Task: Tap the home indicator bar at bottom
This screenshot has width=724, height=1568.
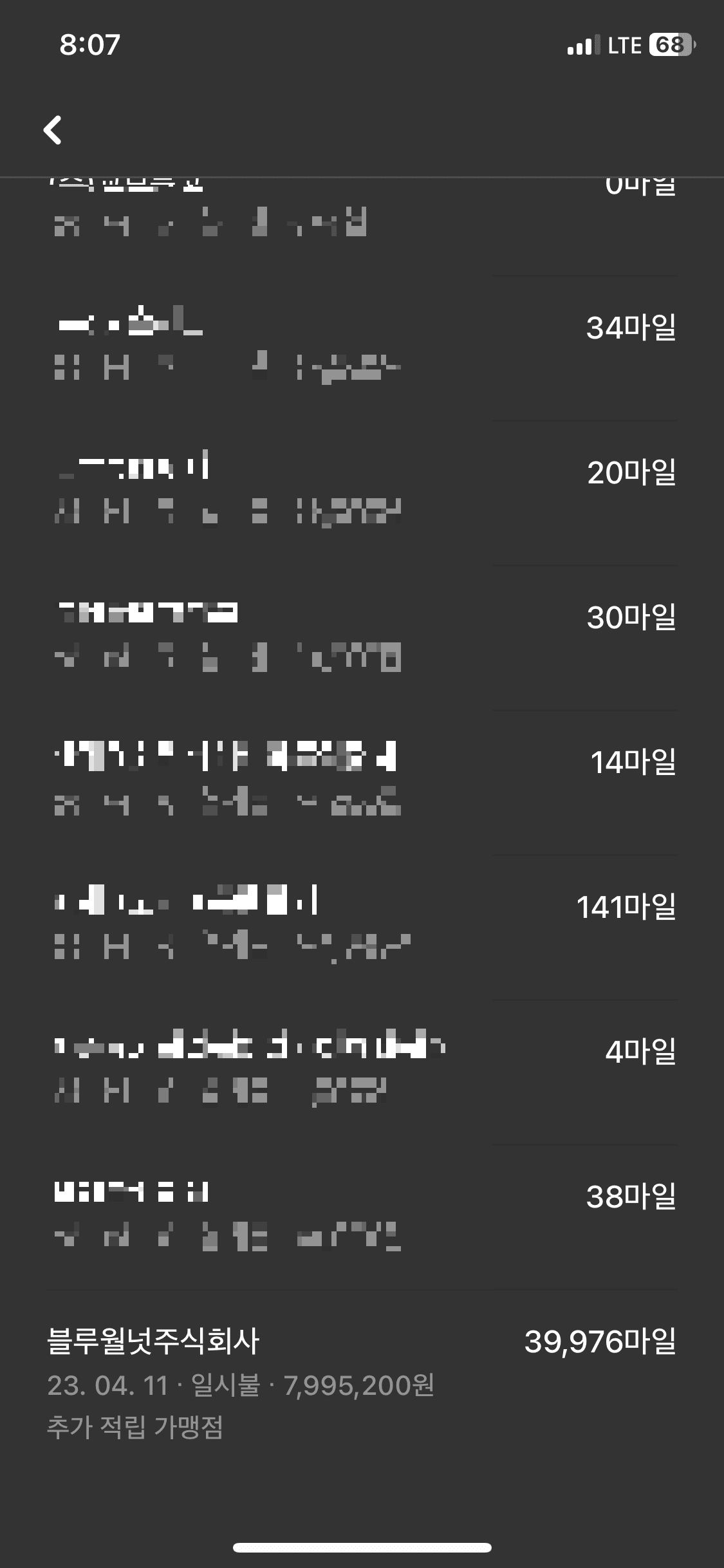Action: (362, 1546)
